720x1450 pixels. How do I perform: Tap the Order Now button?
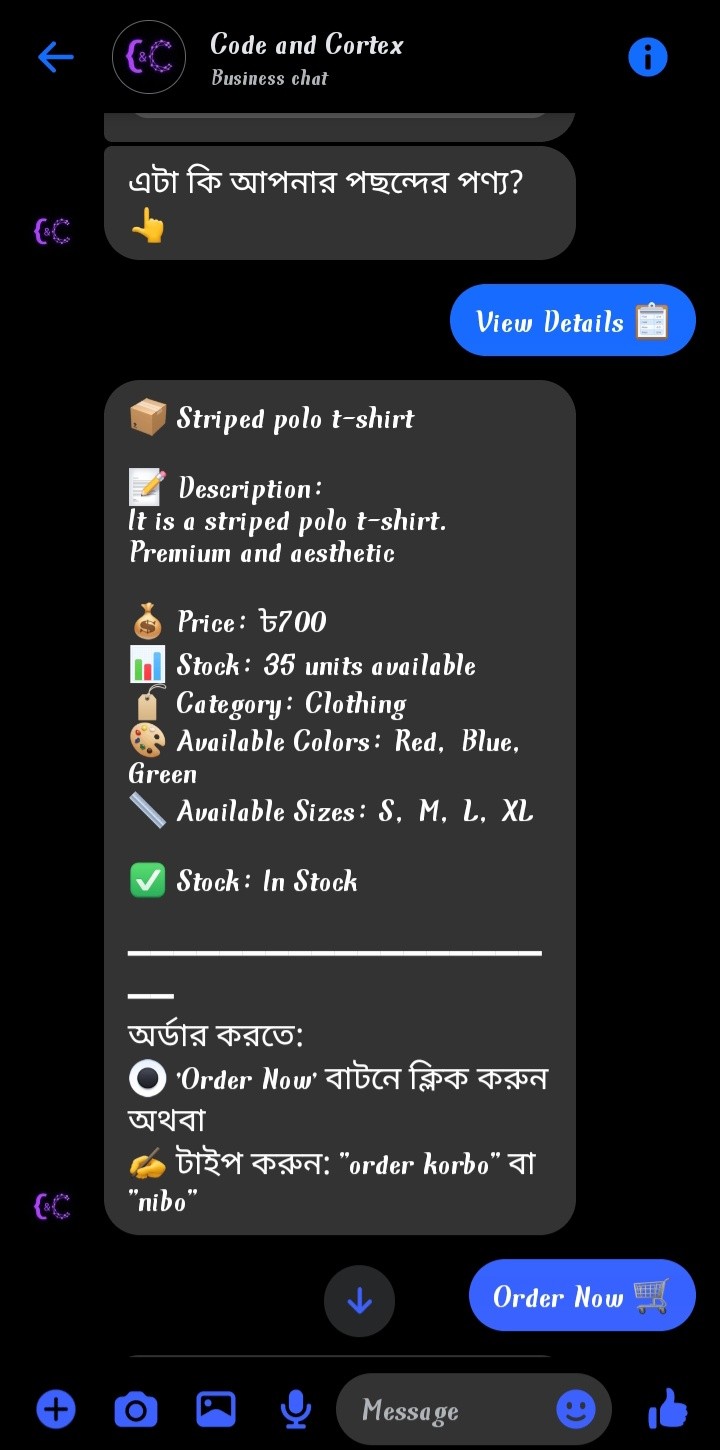click(581, 1296)
